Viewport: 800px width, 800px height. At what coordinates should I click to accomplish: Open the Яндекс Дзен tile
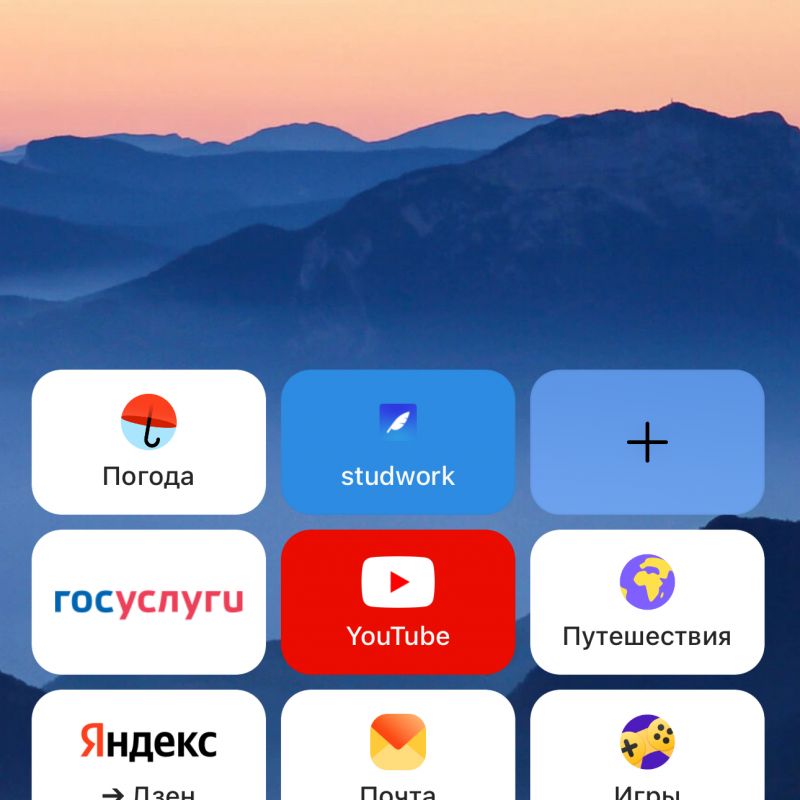pos(149,750)
